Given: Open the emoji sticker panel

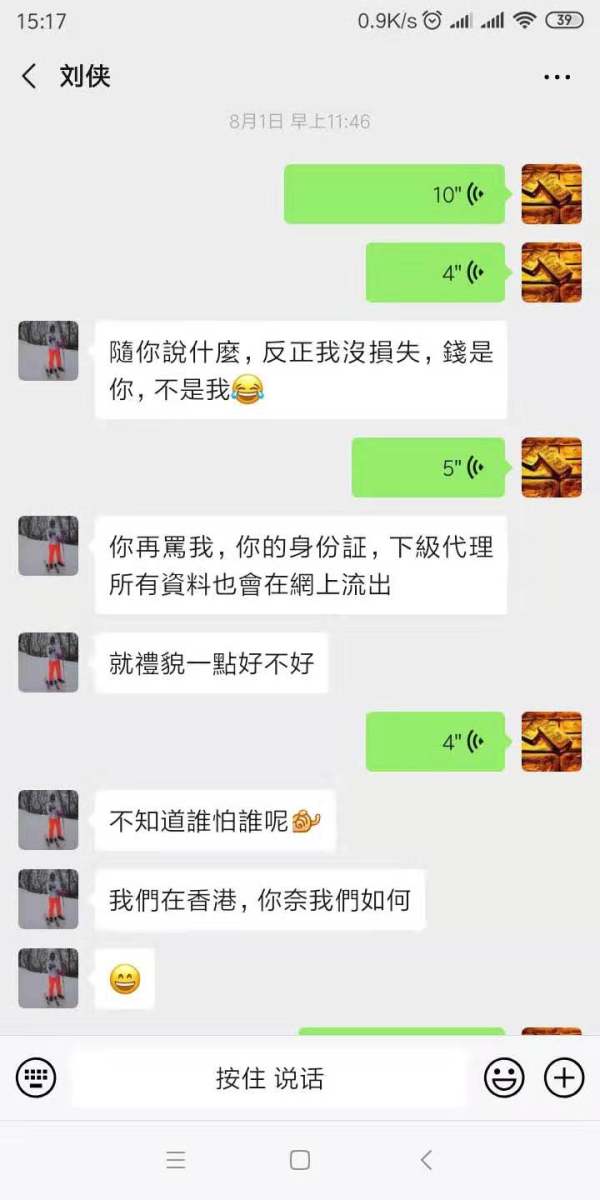Looking at the screenshot, I should click(x=504, y=1078).
